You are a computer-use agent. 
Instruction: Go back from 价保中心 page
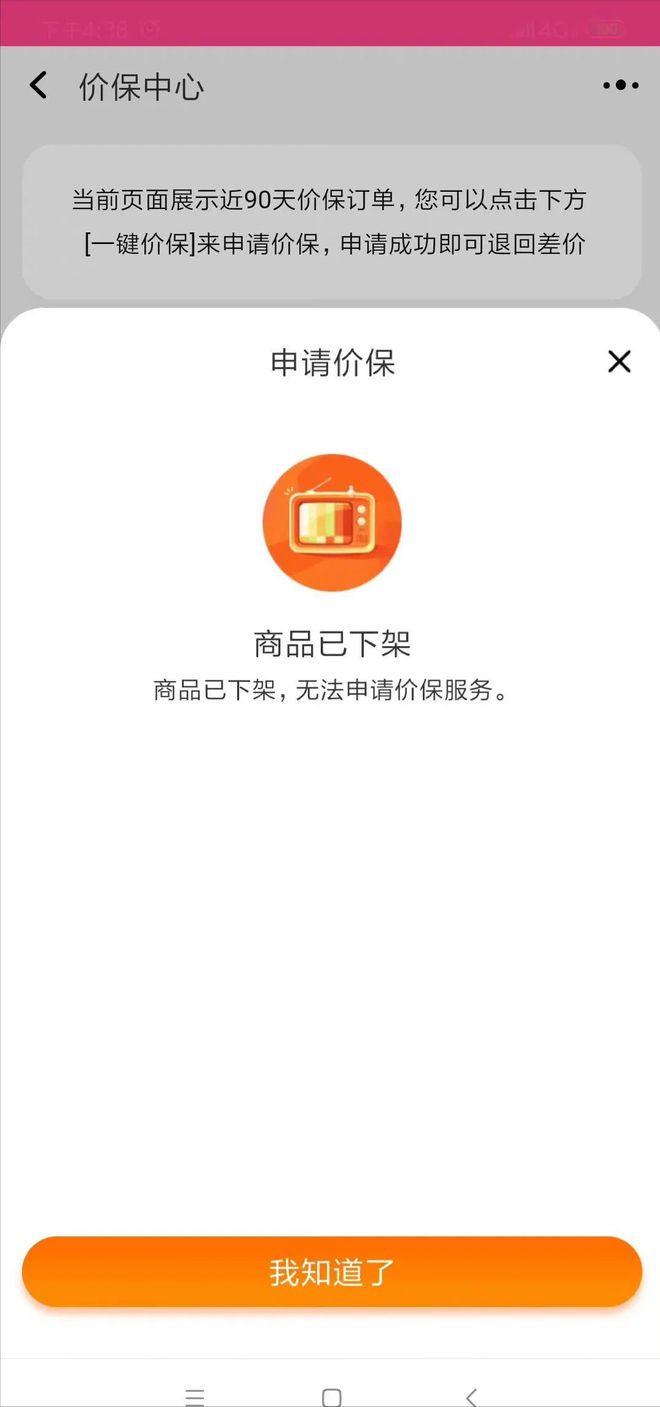39,86
